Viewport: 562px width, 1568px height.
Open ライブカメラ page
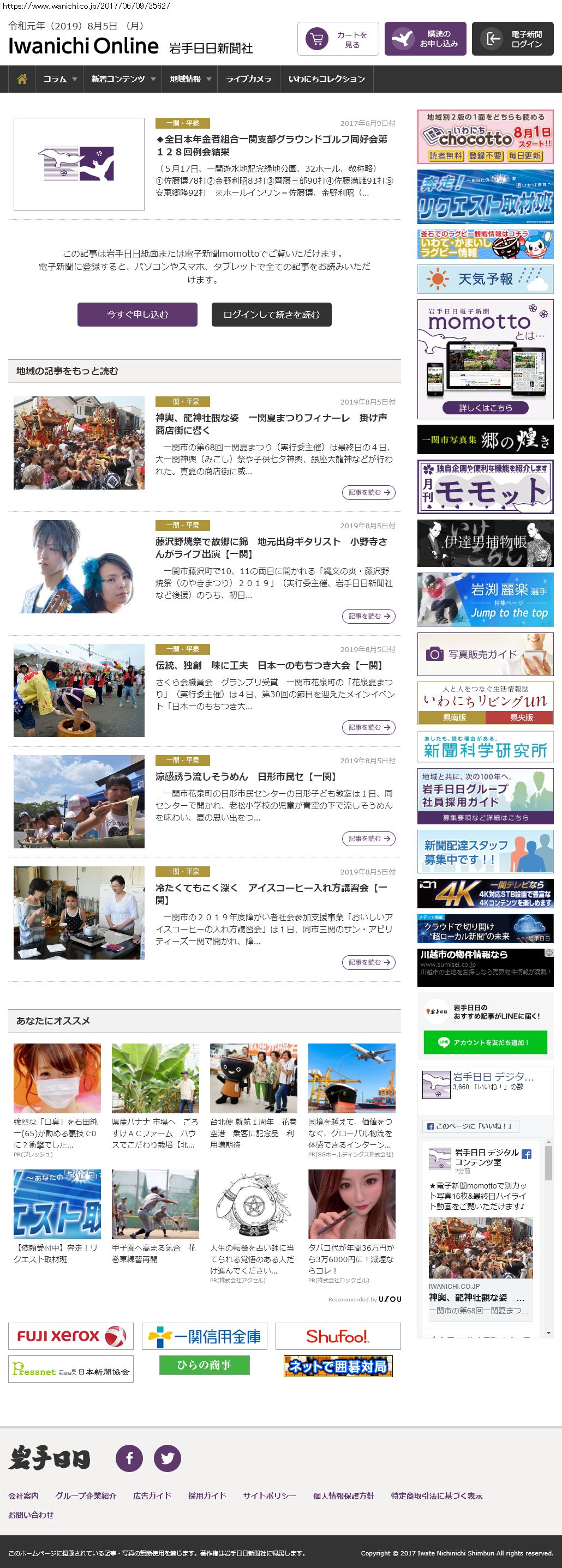pos(248,79)
